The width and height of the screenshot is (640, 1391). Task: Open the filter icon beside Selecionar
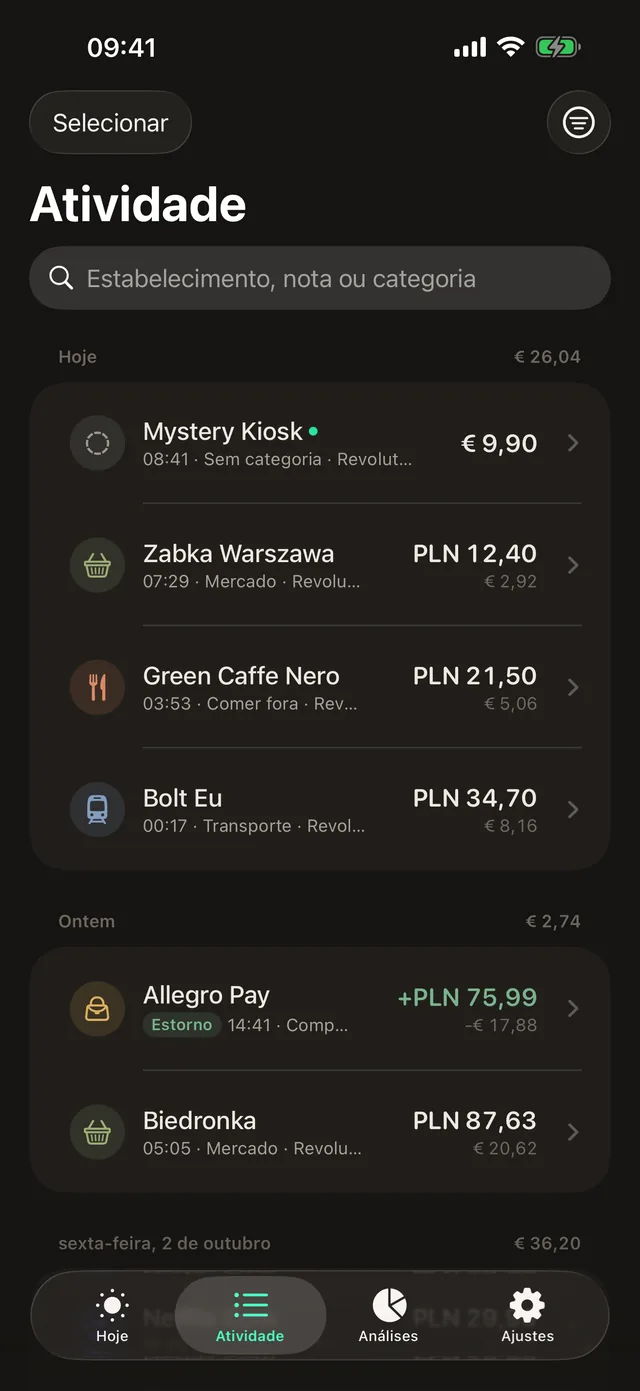point(578,123)
